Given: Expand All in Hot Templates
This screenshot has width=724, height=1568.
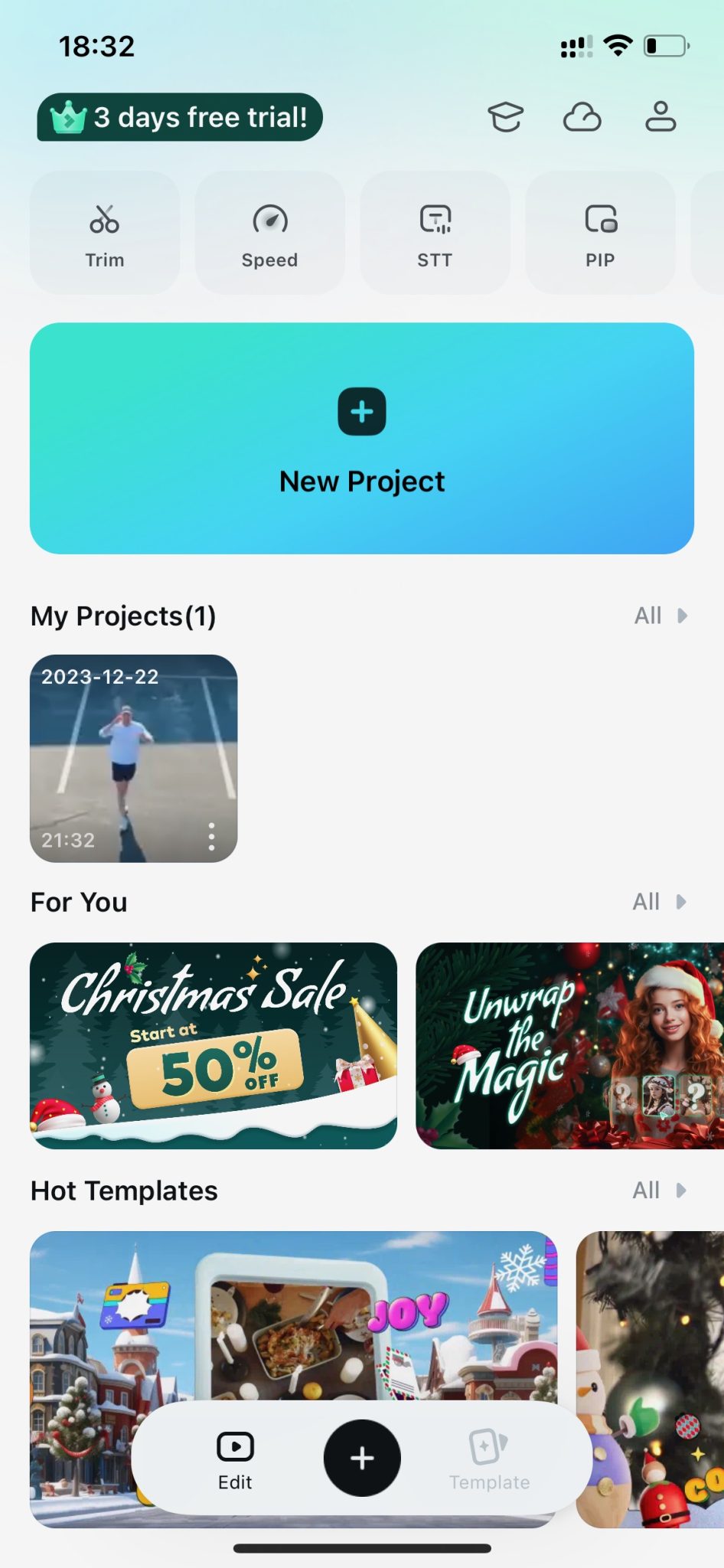Looking at the screenshot, I should coord(657,1190).
